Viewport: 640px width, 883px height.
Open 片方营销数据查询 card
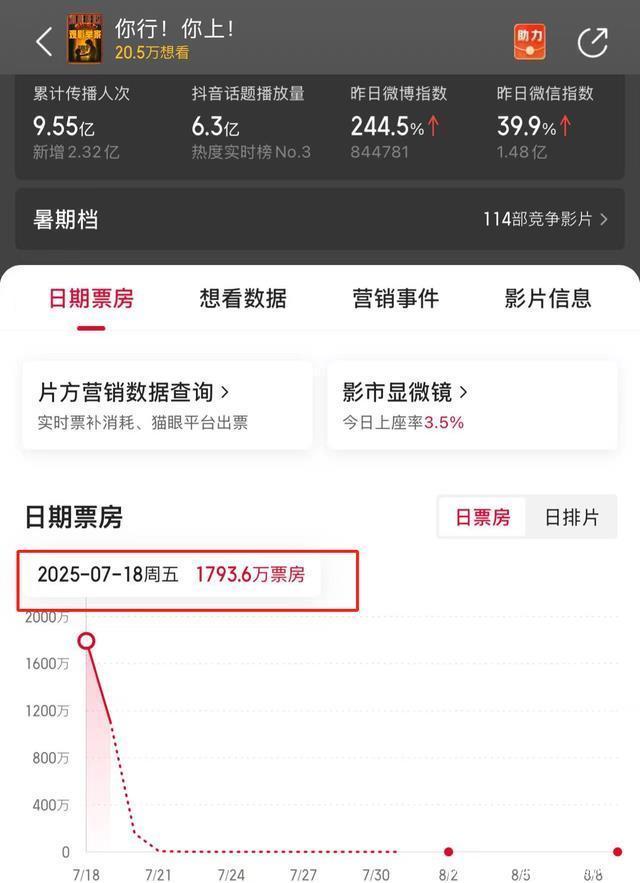coord(167,405)
